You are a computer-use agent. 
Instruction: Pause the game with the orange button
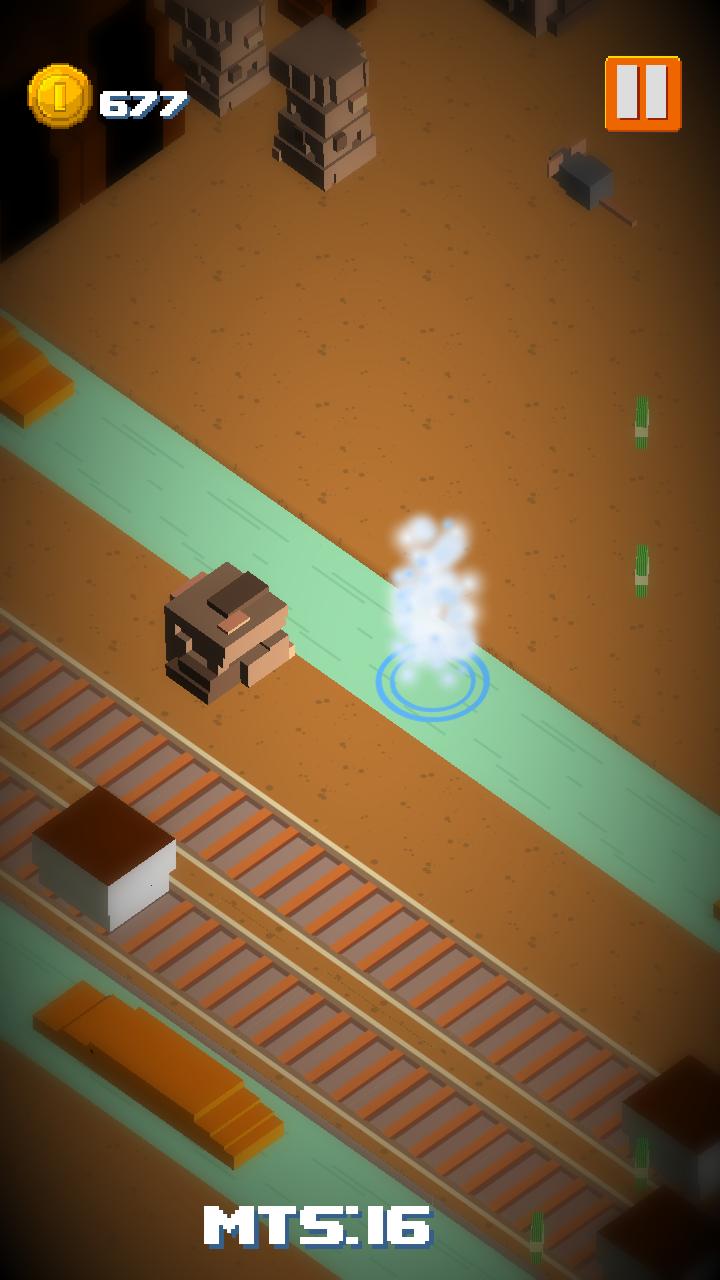coord(642,94)
